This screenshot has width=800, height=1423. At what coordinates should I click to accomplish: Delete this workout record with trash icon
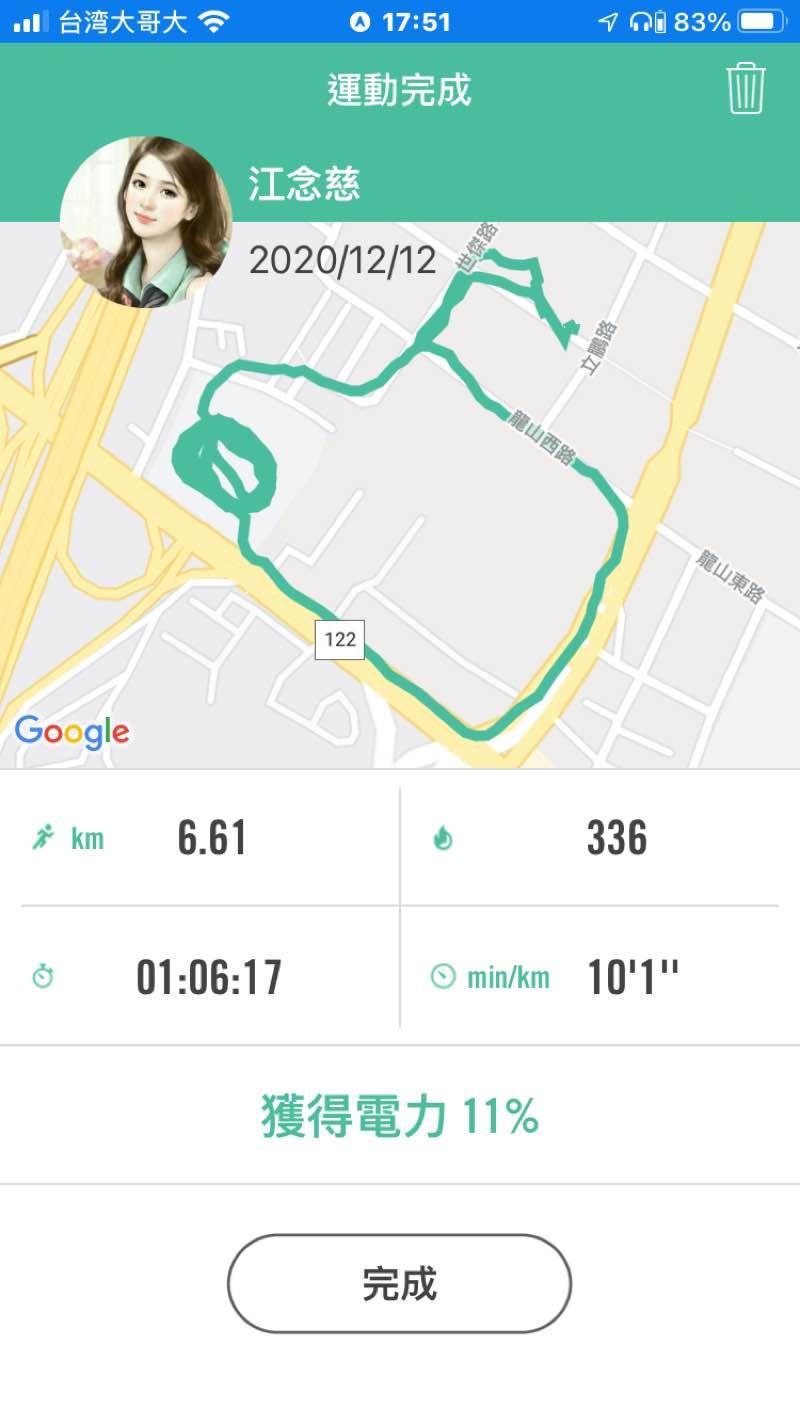coord(745,88)
